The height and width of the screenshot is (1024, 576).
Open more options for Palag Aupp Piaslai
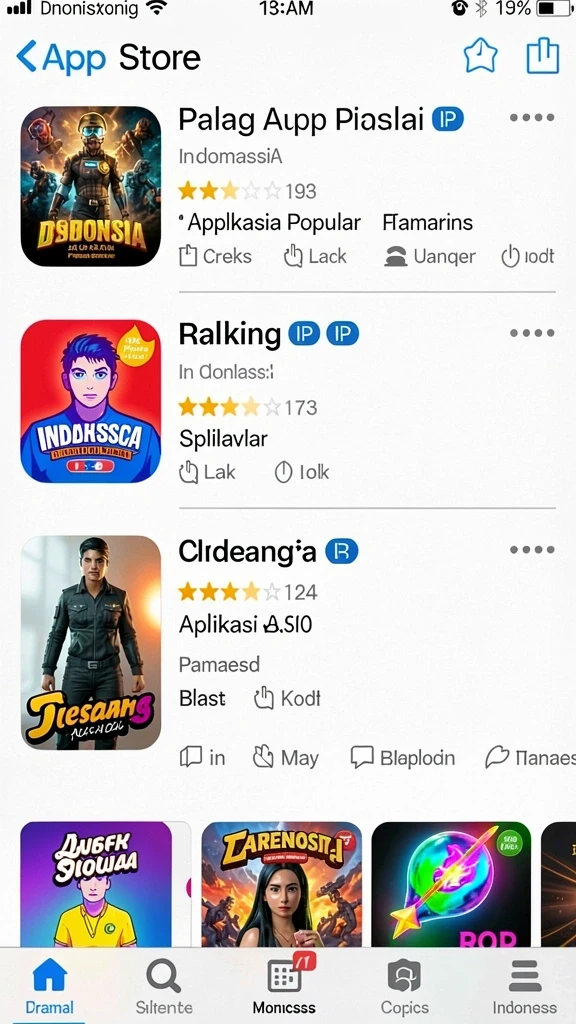tap(532, 118)
